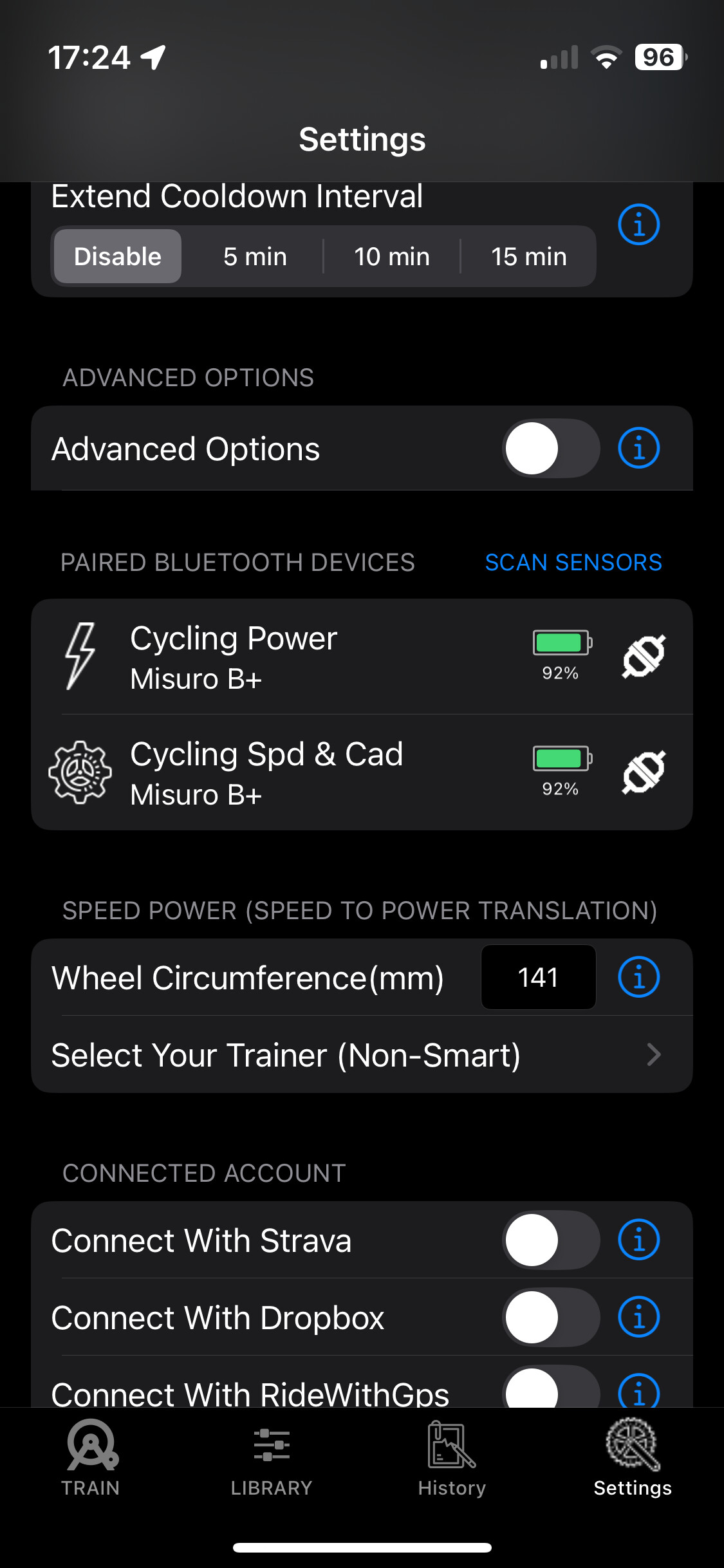Edit the Wheel Circumference field
Image resolution: width=724 pixels, height=1568 pixels.
[x=538, y=977]
